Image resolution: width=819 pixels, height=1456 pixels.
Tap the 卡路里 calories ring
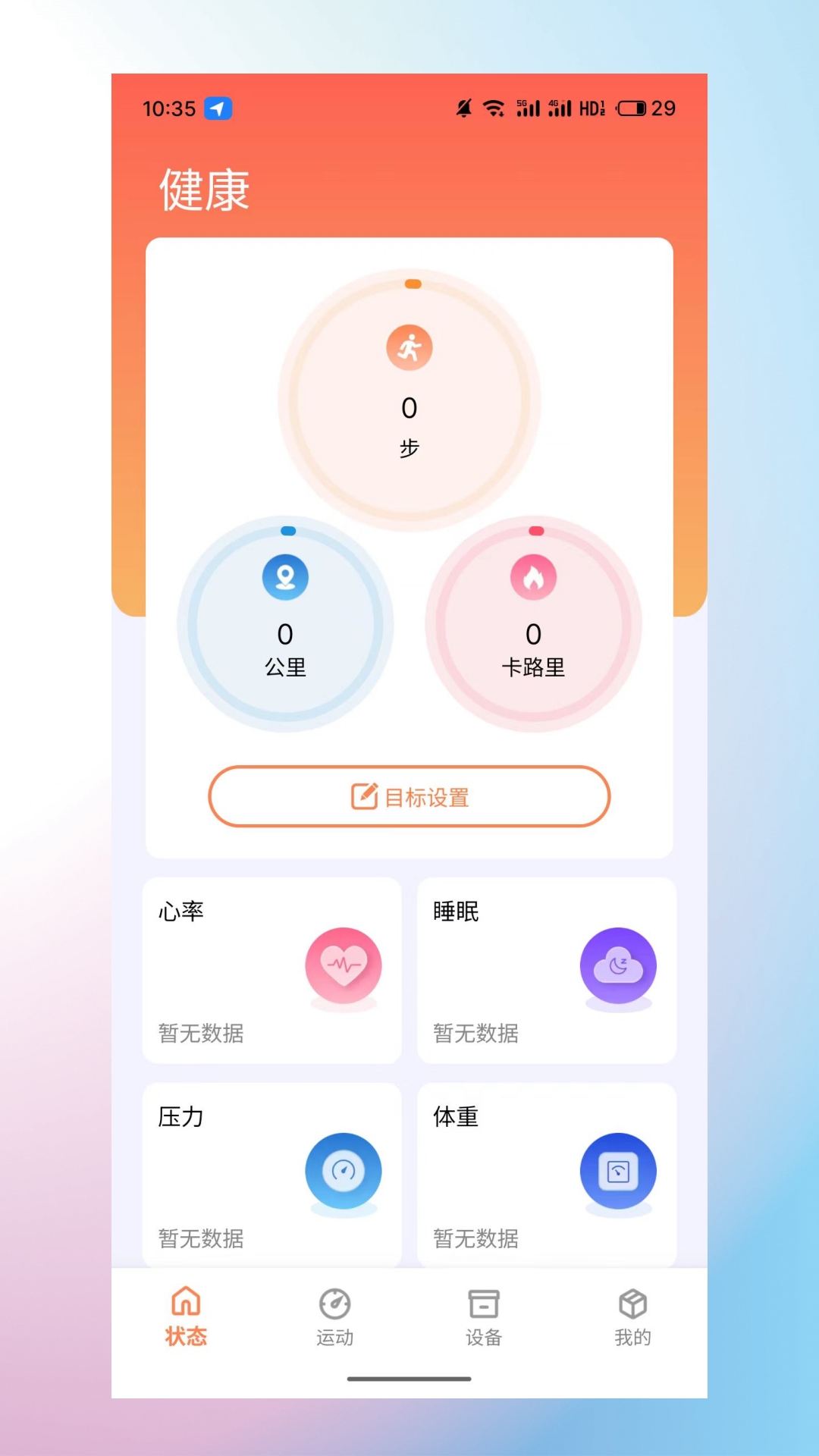(534, 624)
